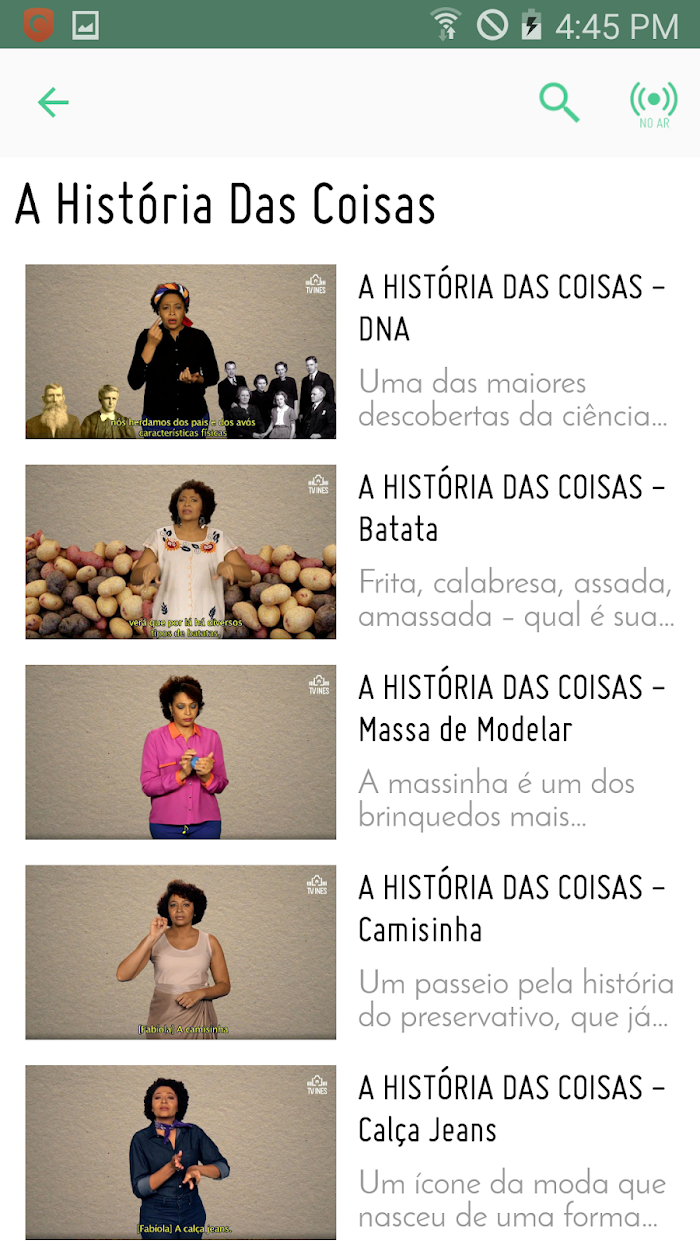This screenshot has width=700, height=1244.
Task: Open the Batata episode
Action: click(350, 552)
